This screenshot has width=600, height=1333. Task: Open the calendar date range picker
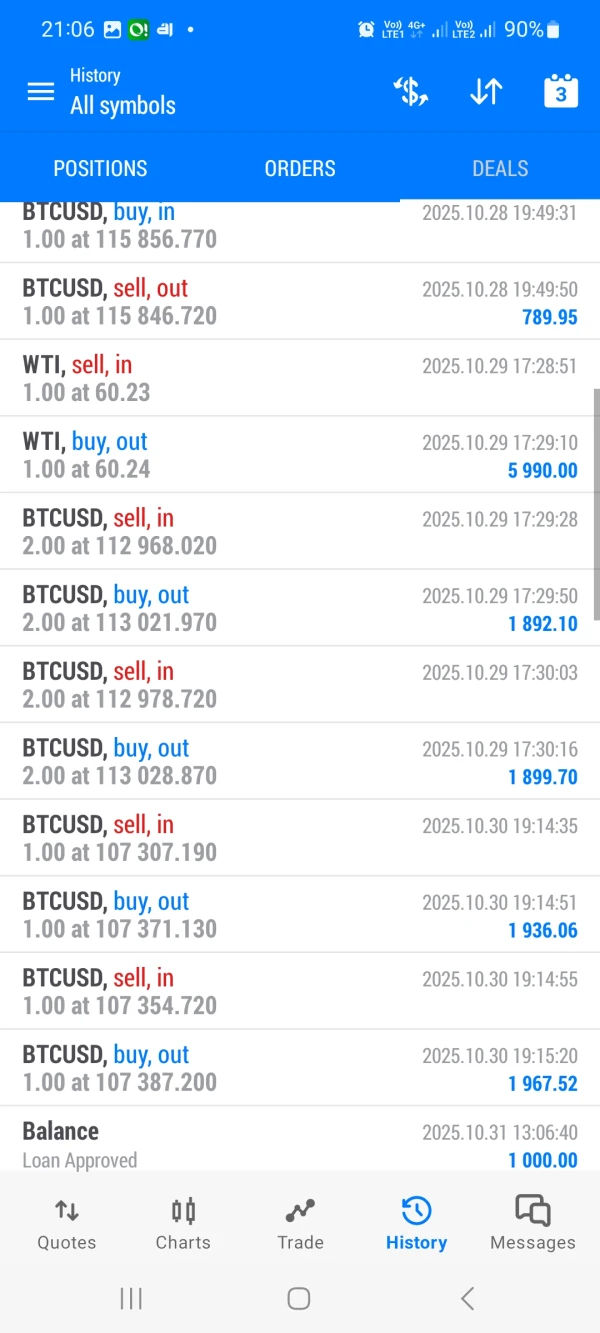[x=561, y=92]
